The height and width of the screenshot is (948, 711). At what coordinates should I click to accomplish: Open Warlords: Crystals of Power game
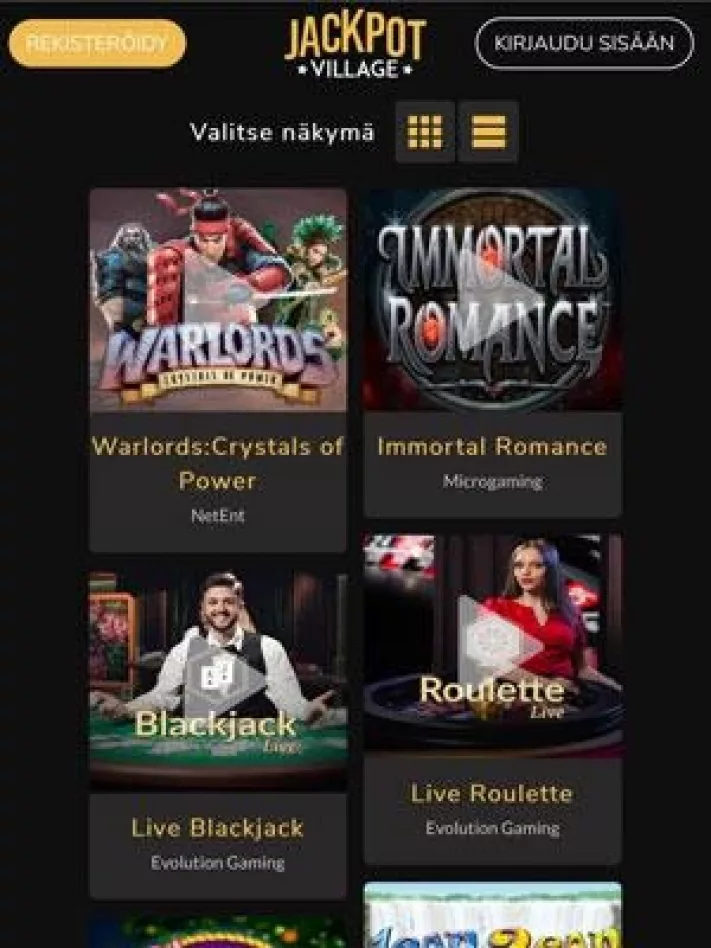point(218,300)
